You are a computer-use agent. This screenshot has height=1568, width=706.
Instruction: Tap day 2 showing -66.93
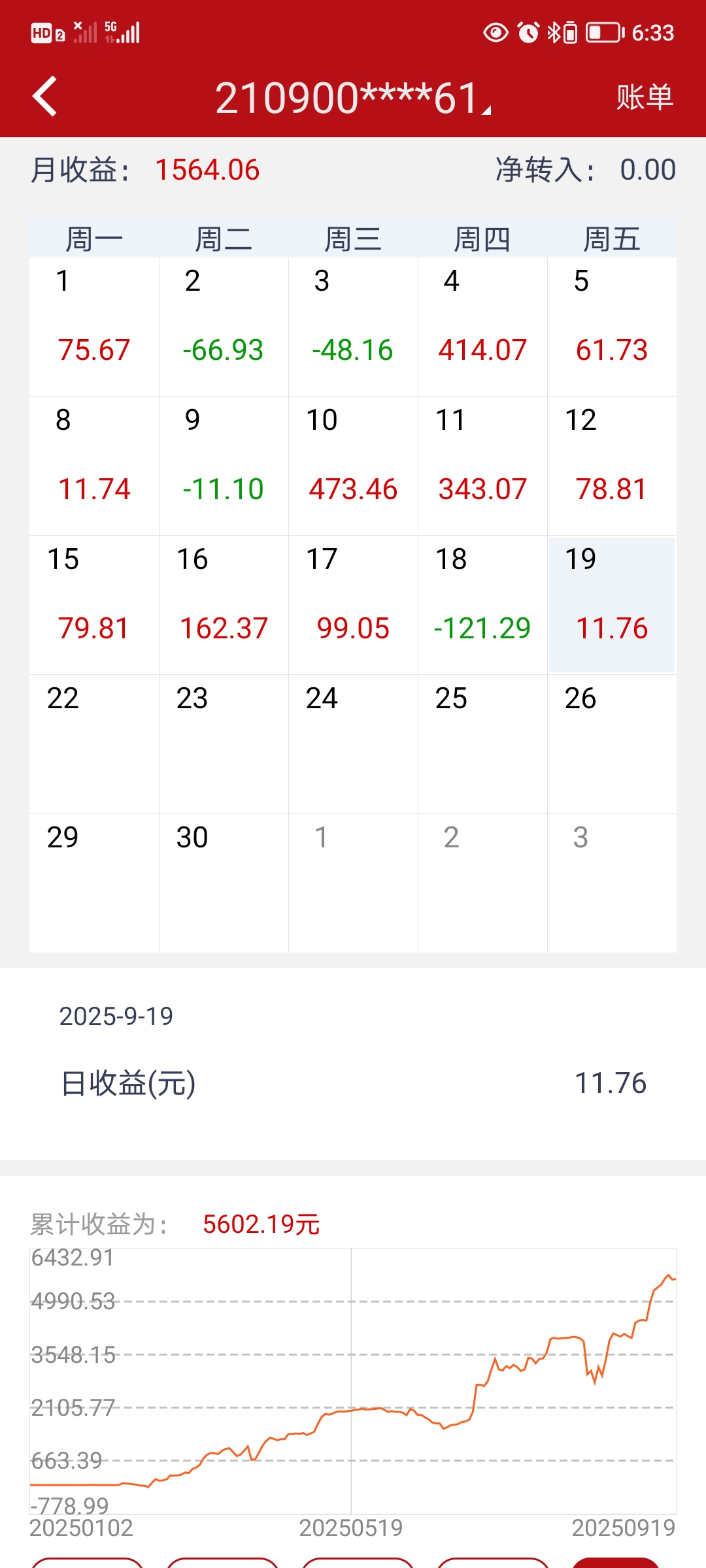pyautogui.click(x=224, y=327)
